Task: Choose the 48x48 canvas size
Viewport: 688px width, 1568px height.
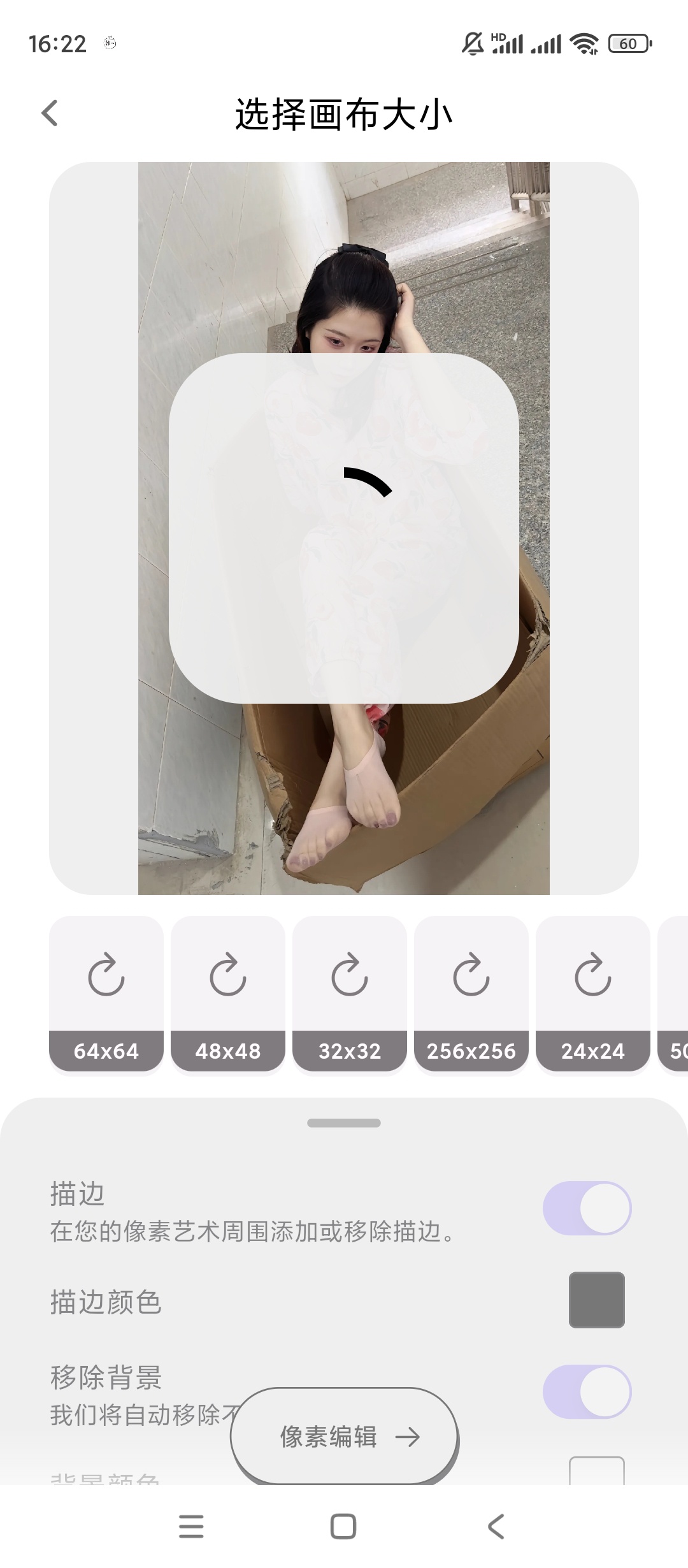Action: point(227,994)
